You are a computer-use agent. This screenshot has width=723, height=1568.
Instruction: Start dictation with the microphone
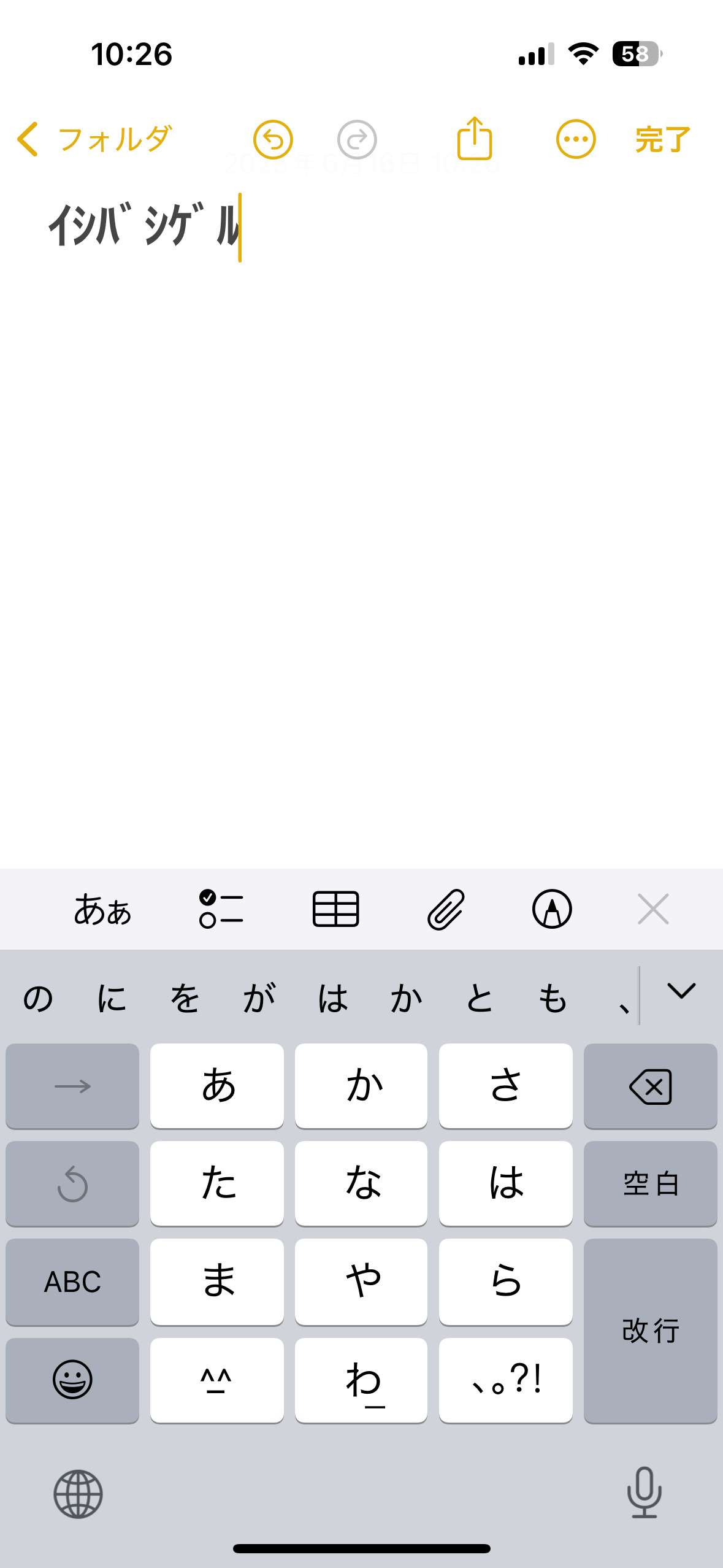645,1493
